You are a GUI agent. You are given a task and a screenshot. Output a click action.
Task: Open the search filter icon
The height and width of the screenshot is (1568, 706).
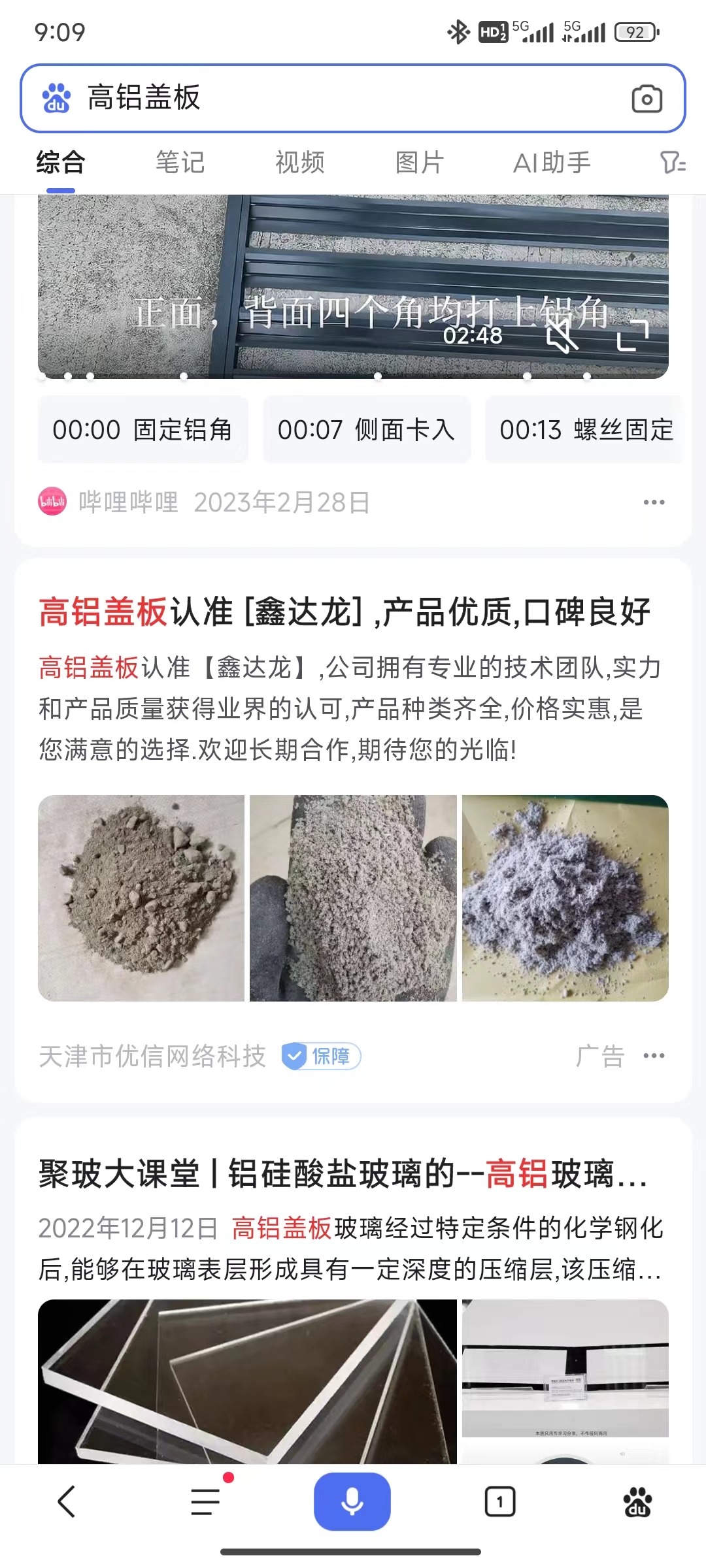pyautogui.click(x=672, y=163)
